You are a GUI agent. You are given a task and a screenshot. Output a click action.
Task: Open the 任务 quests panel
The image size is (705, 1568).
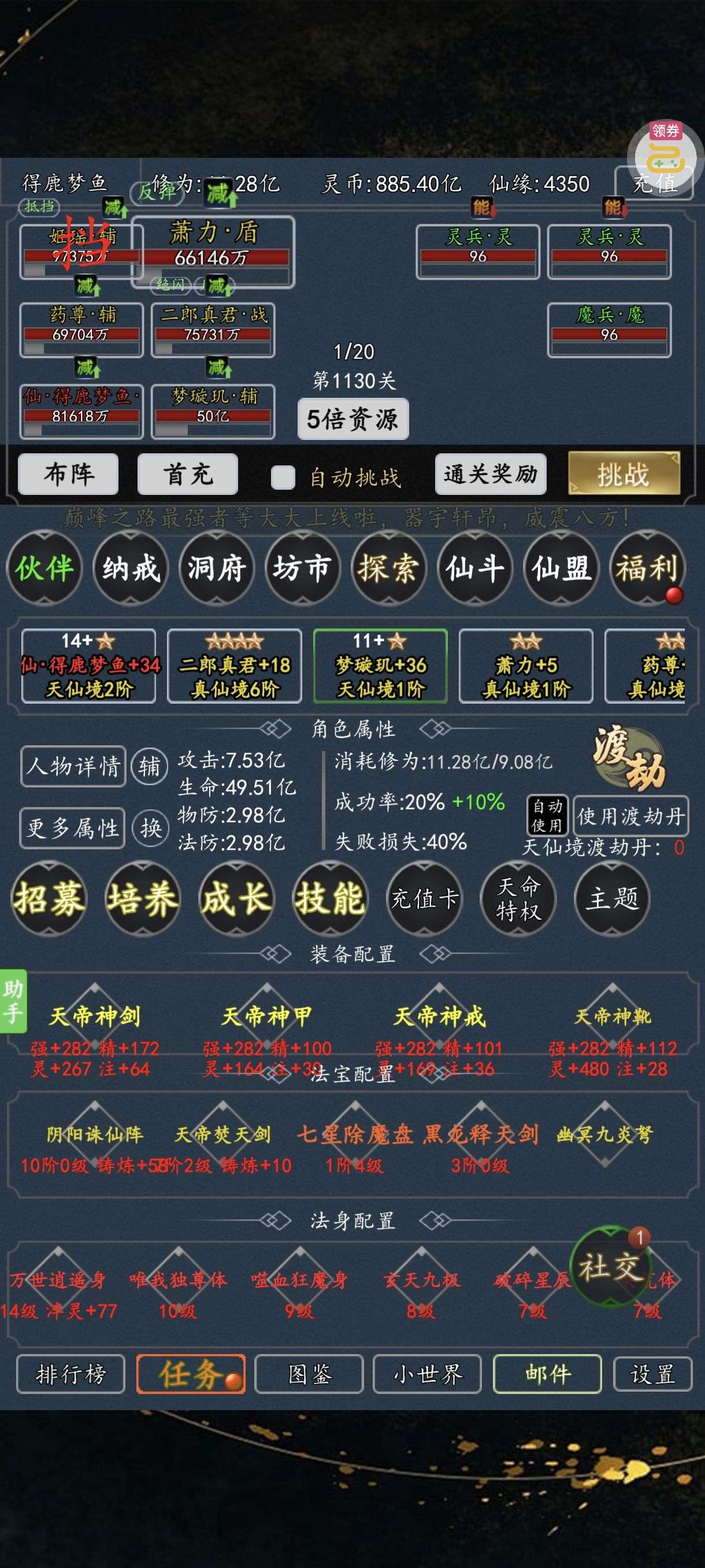[x=190, y=1374]
